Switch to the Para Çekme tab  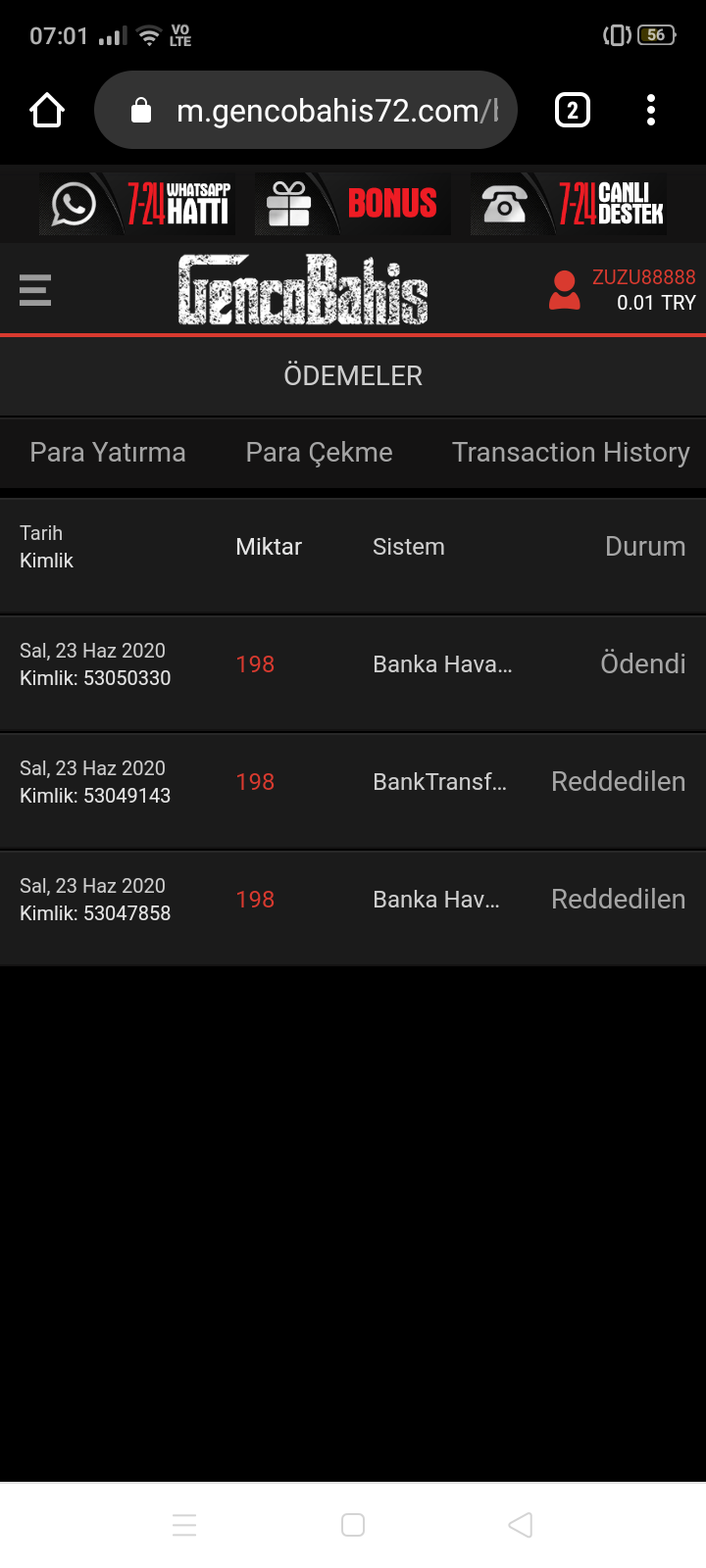click(319, 453)
